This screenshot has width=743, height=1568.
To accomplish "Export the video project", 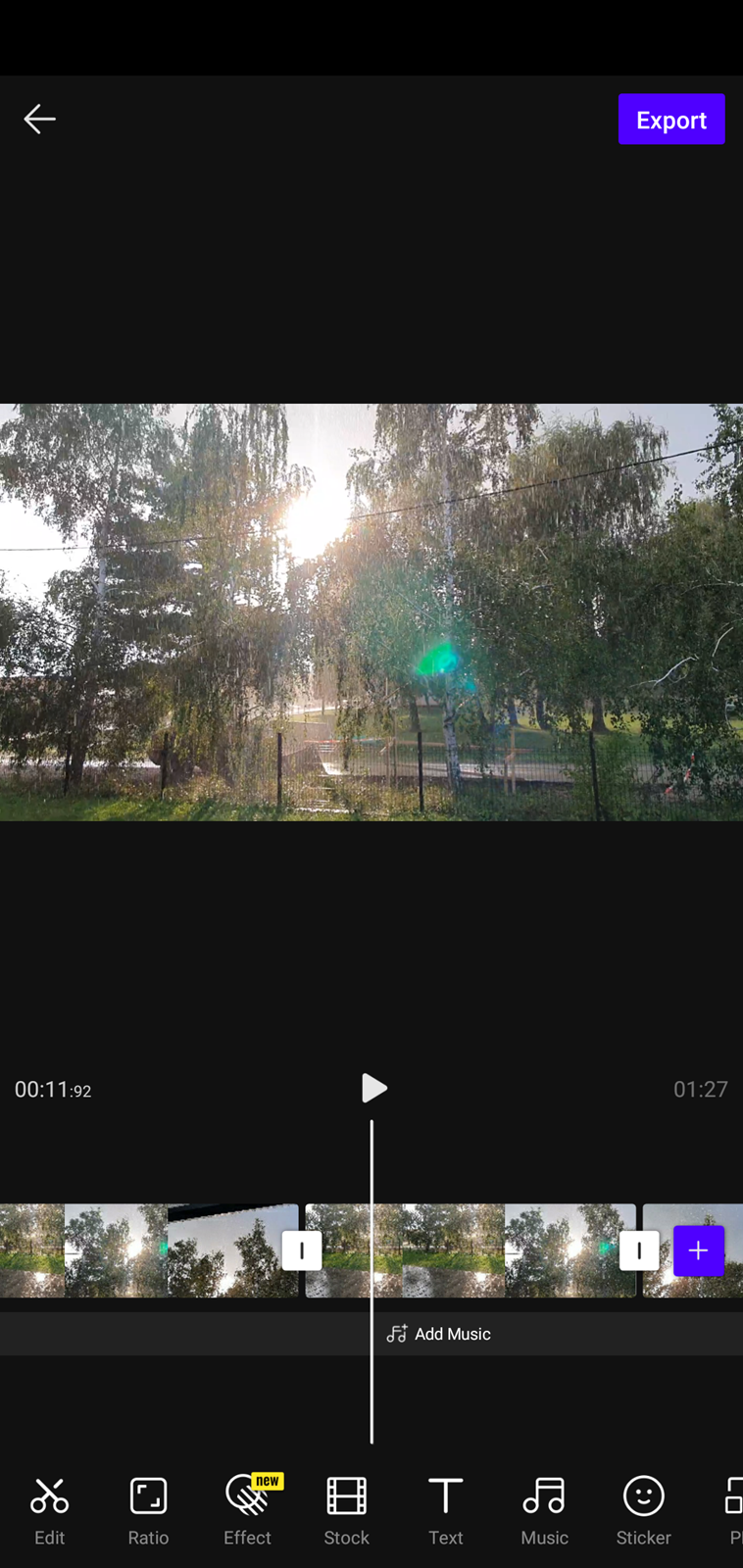I will [671, 120].
